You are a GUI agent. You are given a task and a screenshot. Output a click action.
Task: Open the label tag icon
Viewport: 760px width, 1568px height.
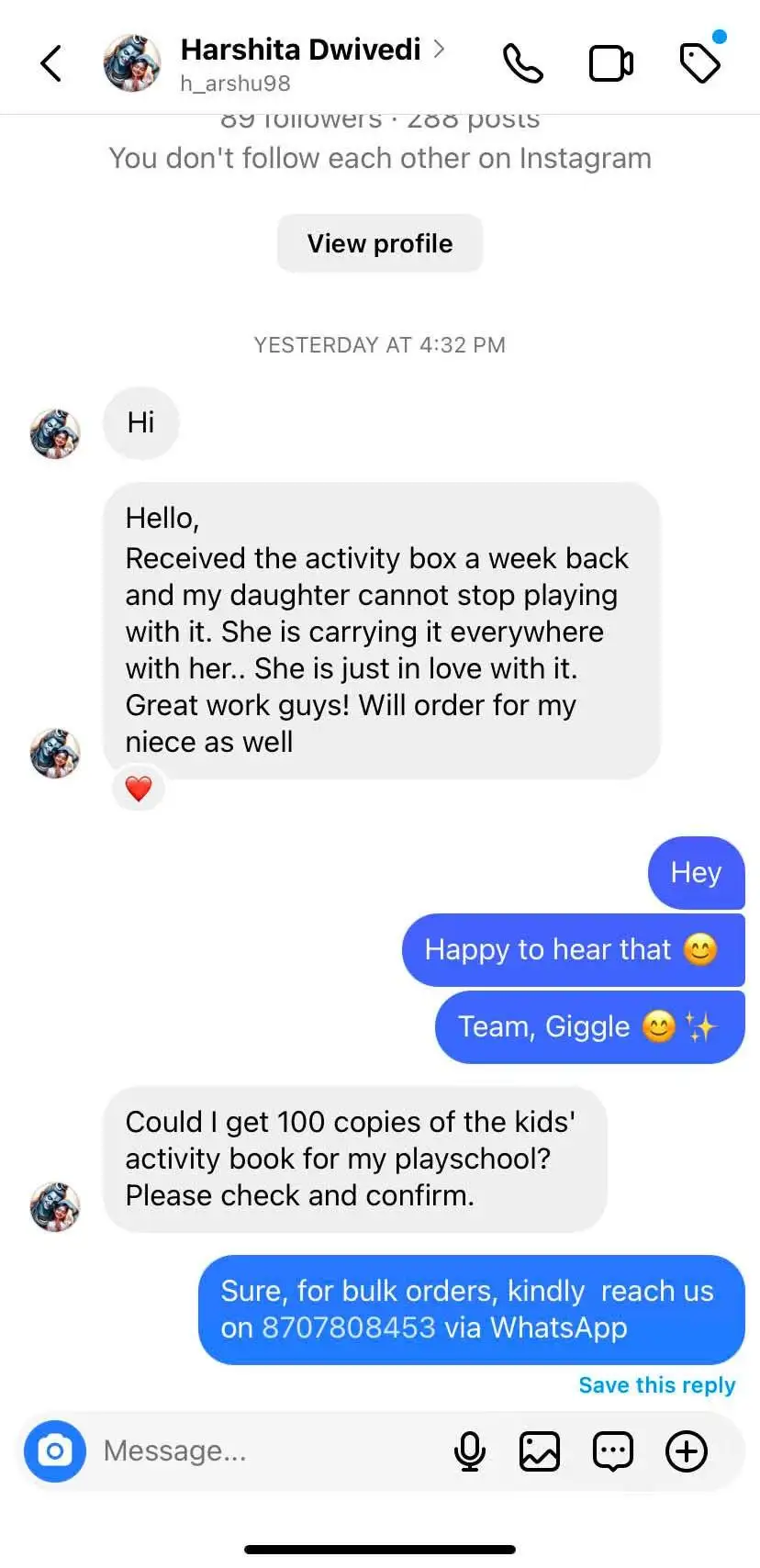(699, 63)
